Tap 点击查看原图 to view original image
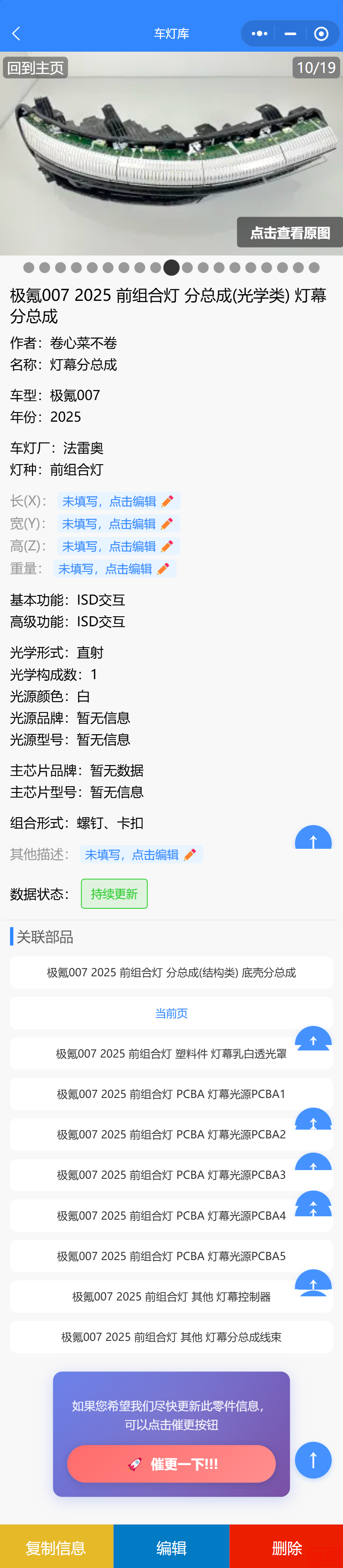The width and height of the screenshot is (343, 1568). (289, 233)
